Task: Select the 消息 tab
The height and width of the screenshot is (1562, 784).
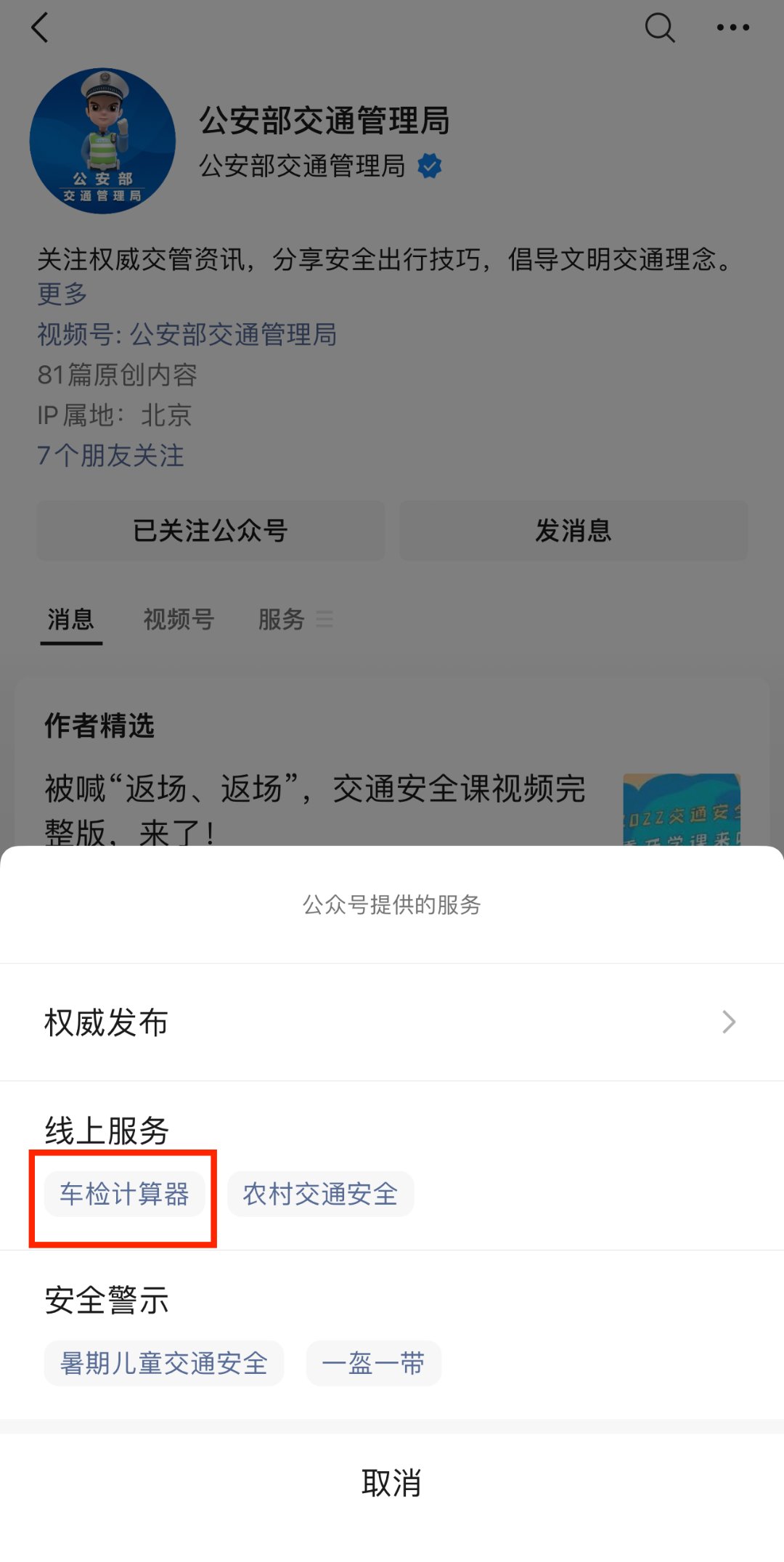Action: (x=70, y=619)
